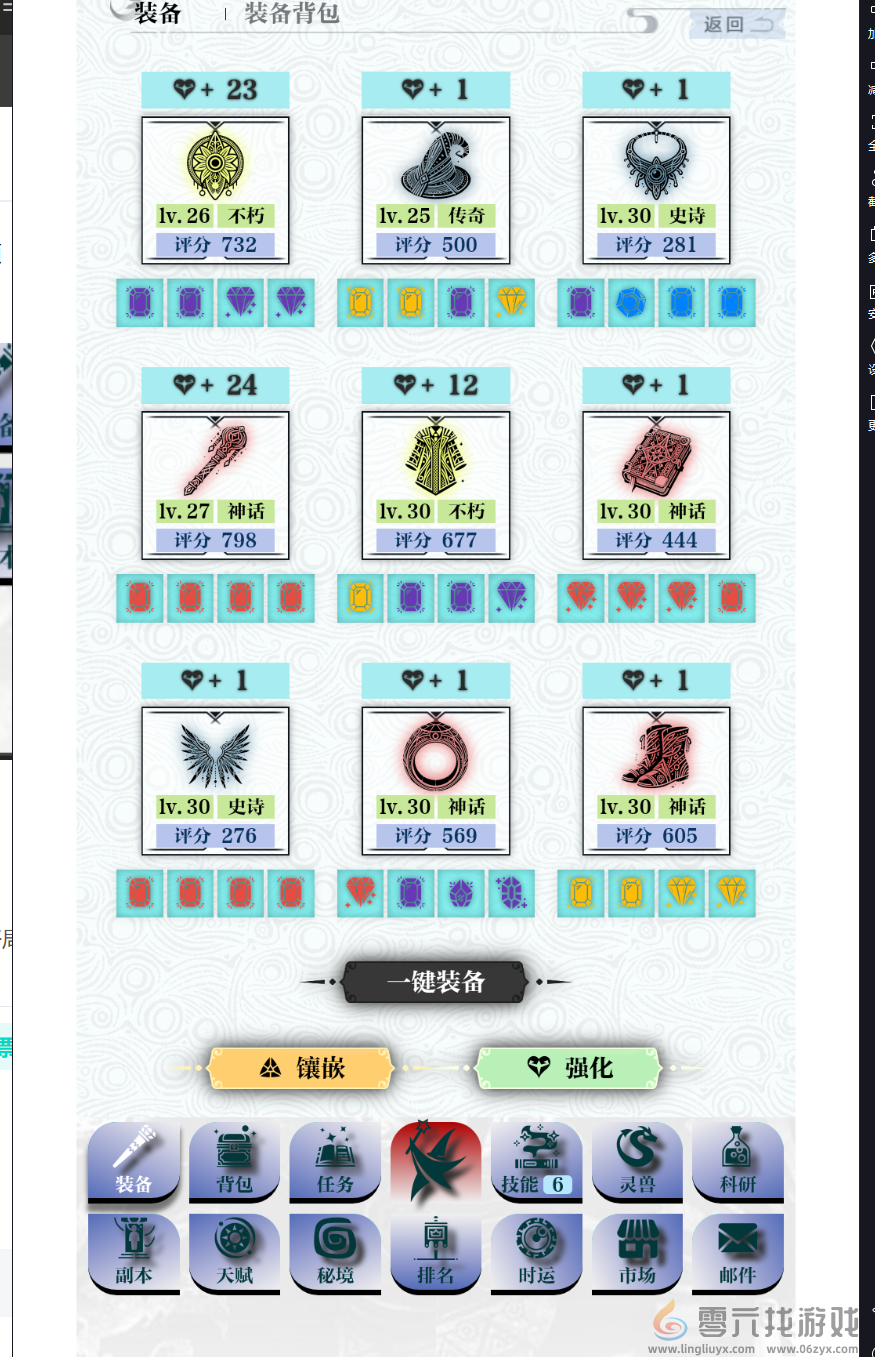Open the 市场 market
Screen dimensions: 875x1357
click(637, 1254)
